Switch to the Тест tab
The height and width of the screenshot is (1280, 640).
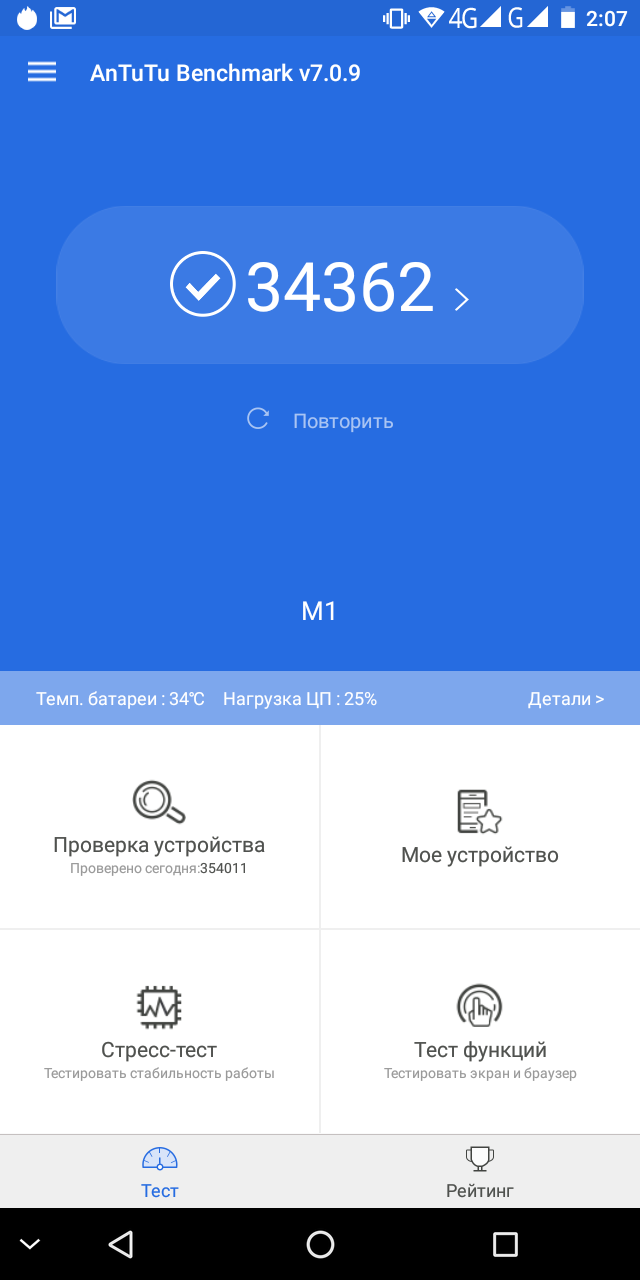(x=160, y=1172)
